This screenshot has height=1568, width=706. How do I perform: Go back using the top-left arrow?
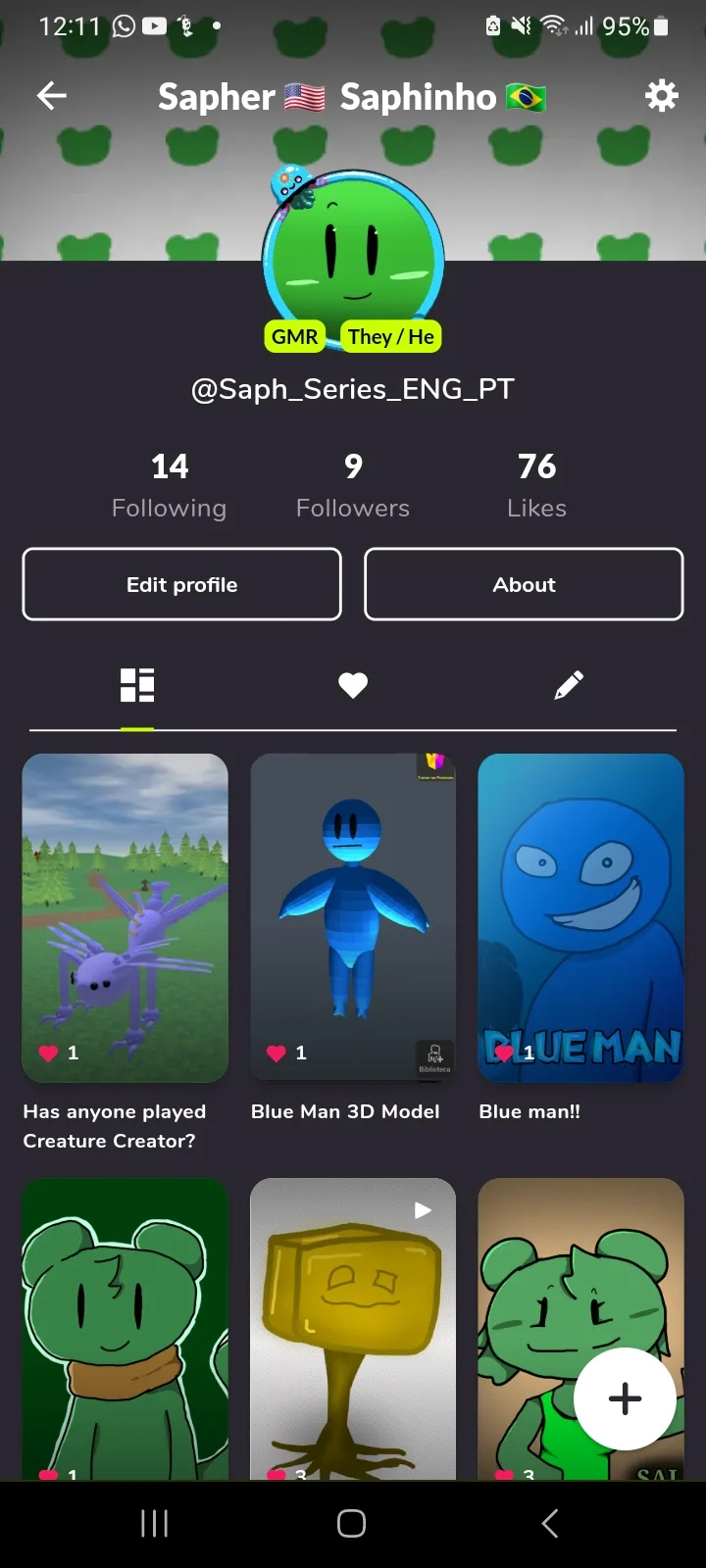click(52, 95)
